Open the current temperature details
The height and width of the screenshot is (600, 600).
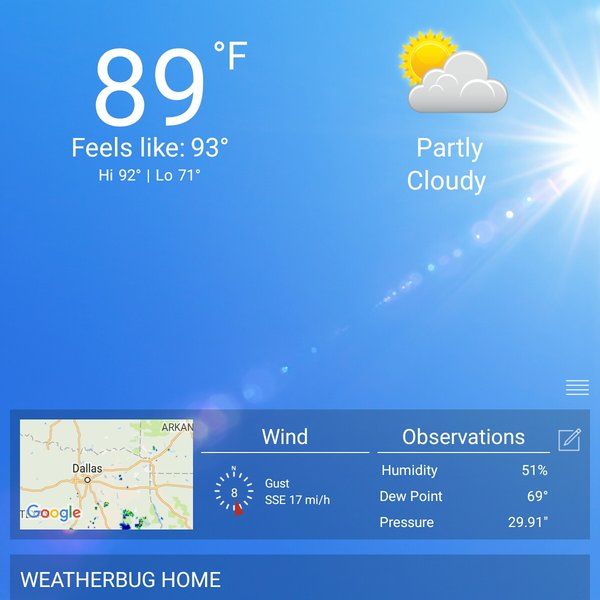click(150, 88)
